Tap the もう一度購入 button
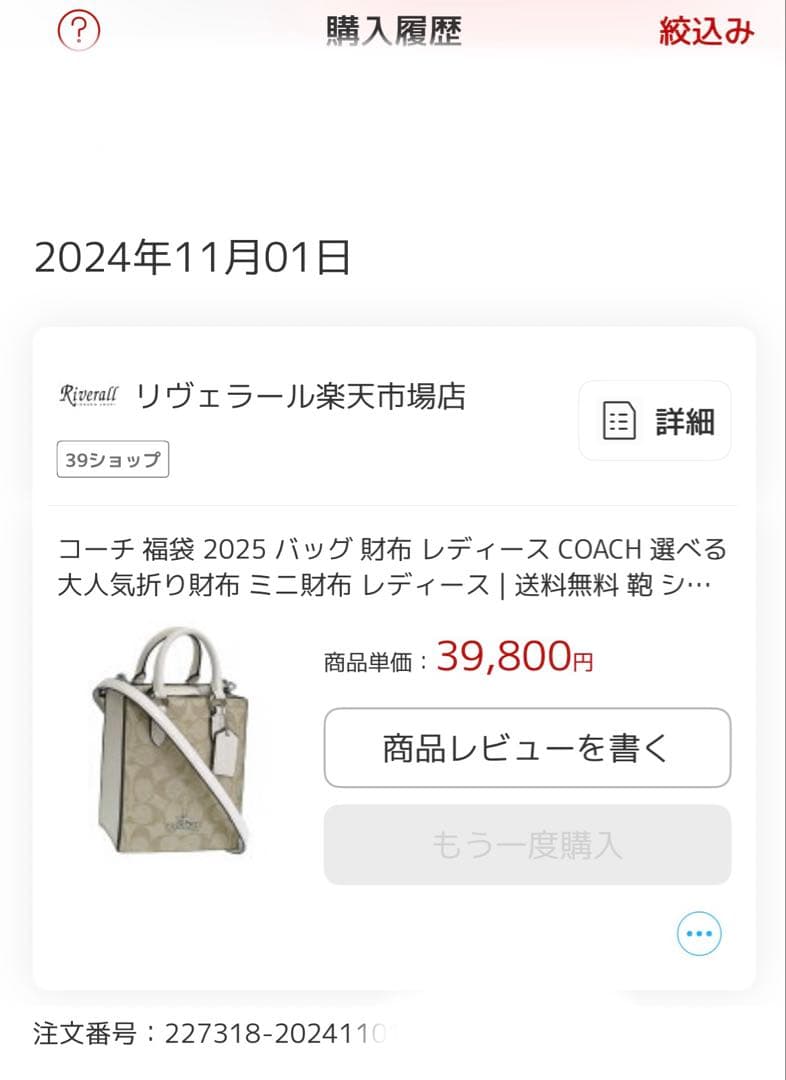The height and width of the screenshot is (1080, 786). coord(527,846)
